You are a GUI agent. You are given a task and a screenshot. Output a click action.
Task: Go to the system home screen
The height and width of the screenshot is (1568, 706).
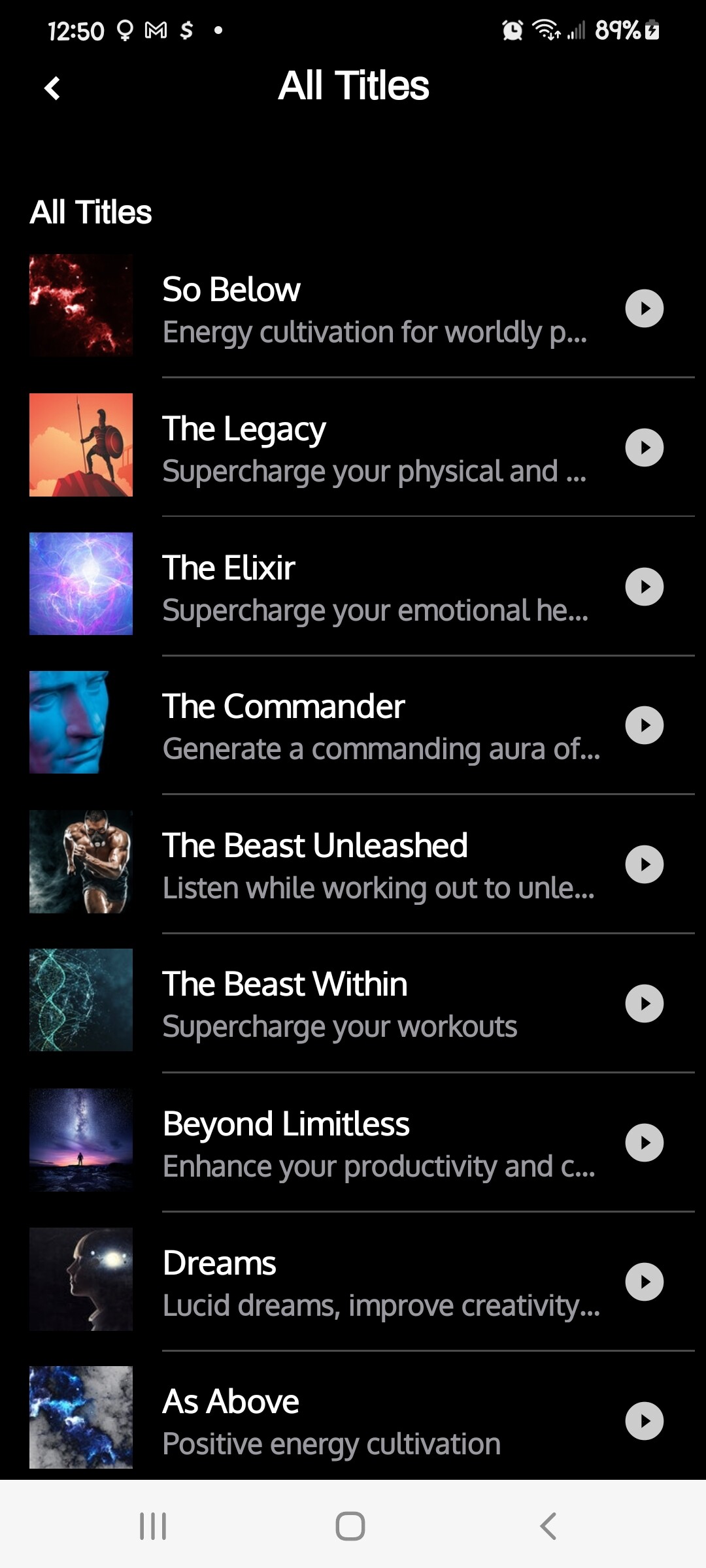[x=350, y=1526]
